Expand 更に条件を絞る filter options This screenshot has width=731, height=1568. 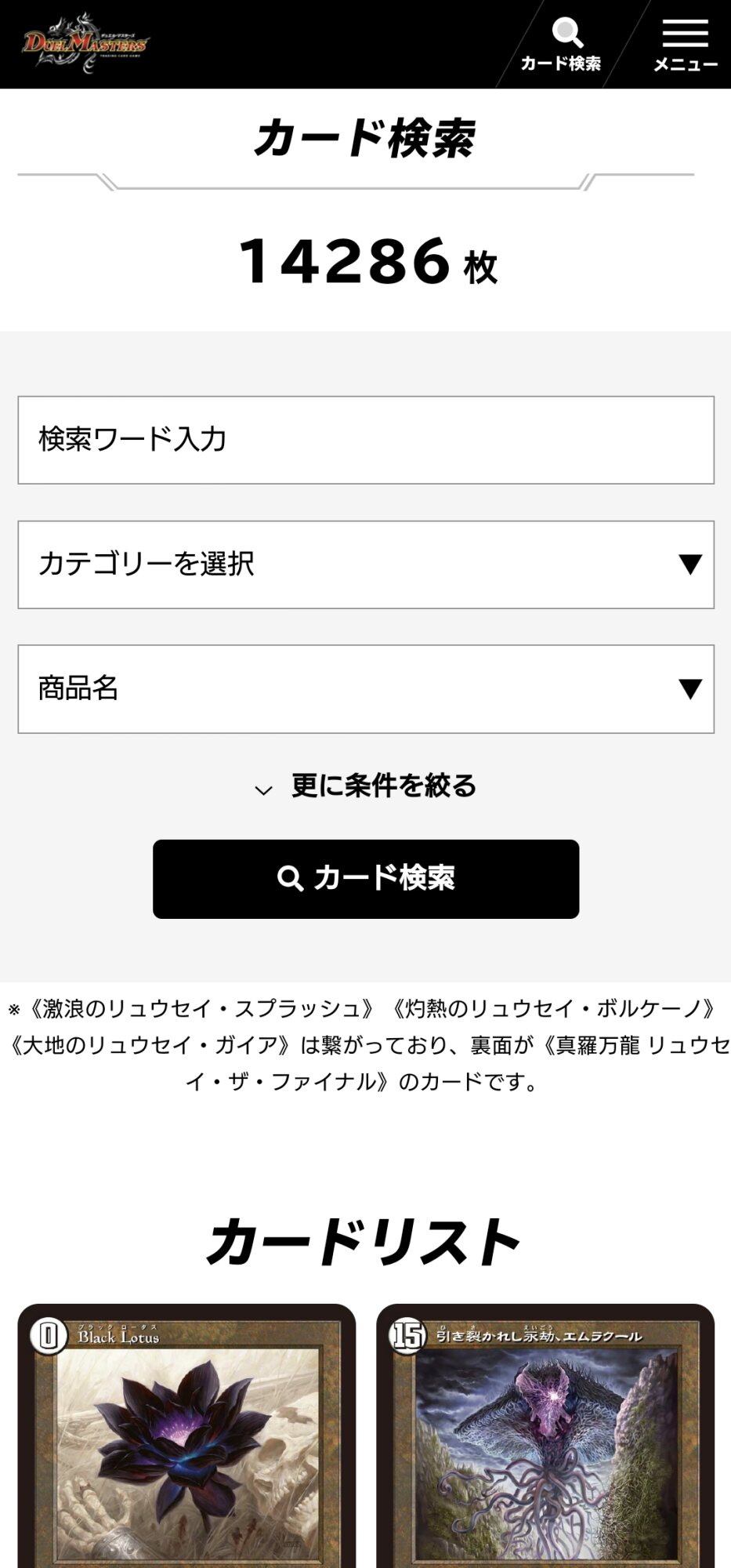click(x=366, y=786)
